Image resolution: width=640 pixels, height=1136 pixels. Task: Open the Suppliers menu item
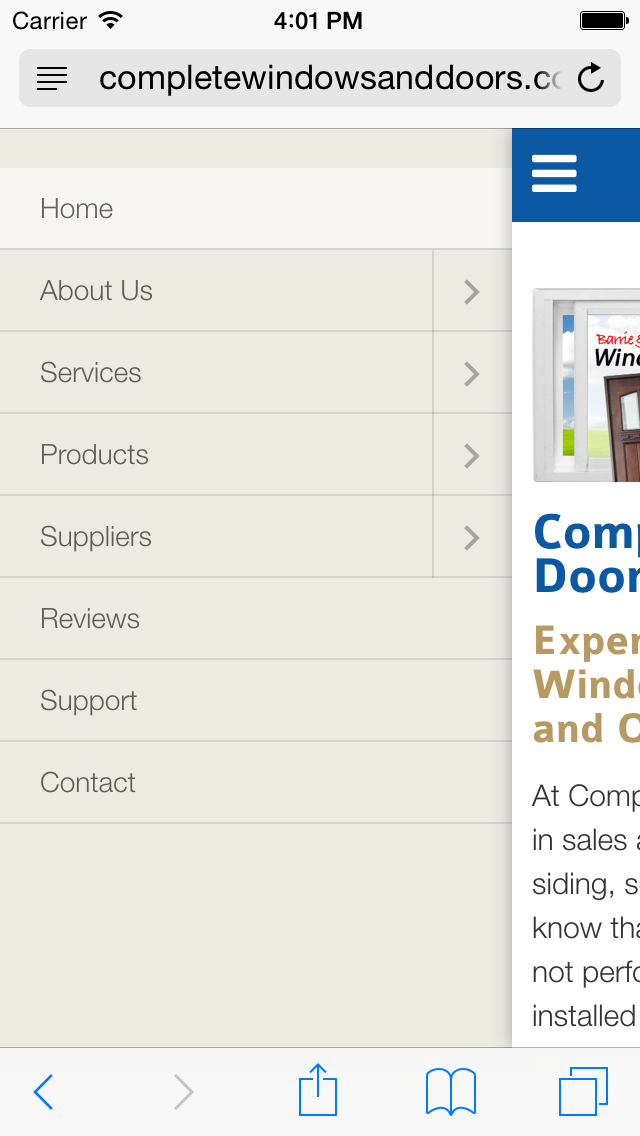pos(96,537)
